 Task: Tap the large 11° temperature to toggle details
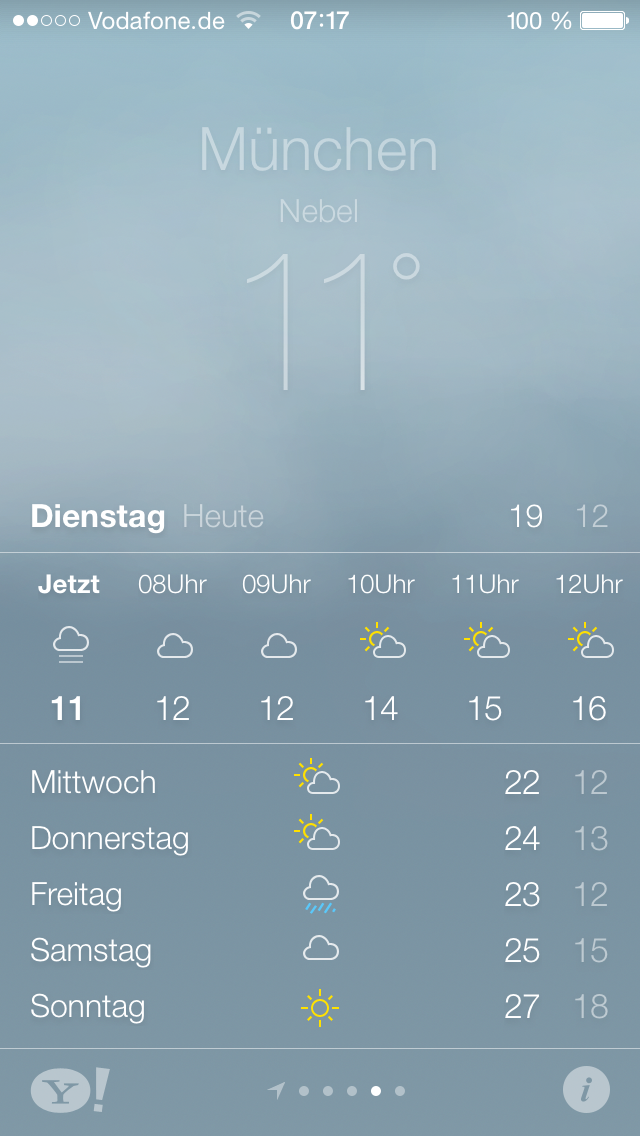(333, 321)
